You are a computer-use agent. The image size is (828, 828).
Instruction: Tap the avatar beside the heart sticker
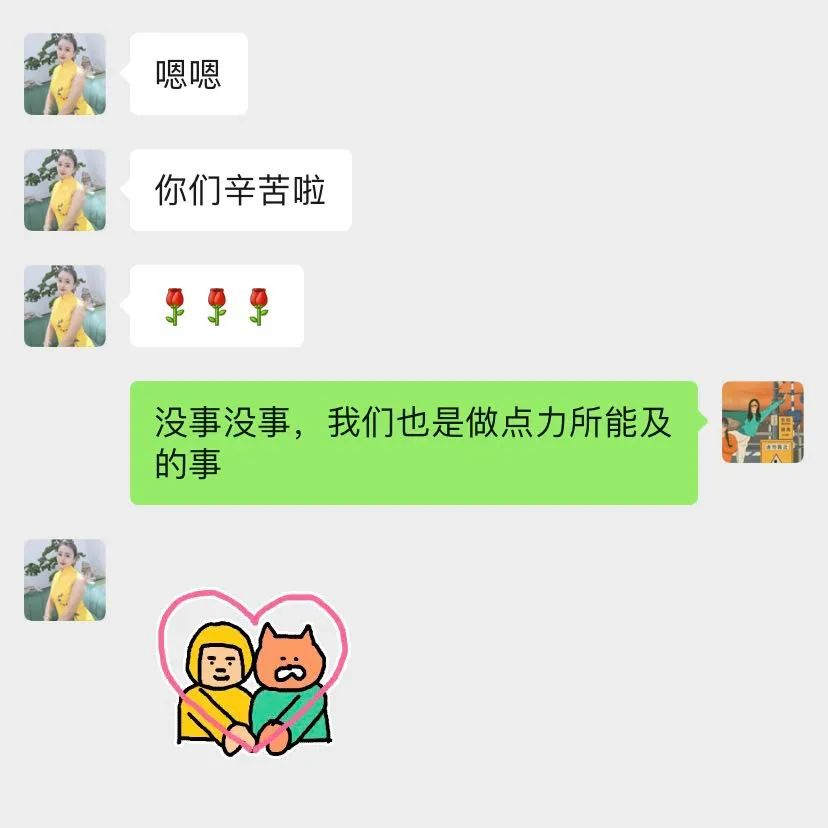[x=65, y=580]
